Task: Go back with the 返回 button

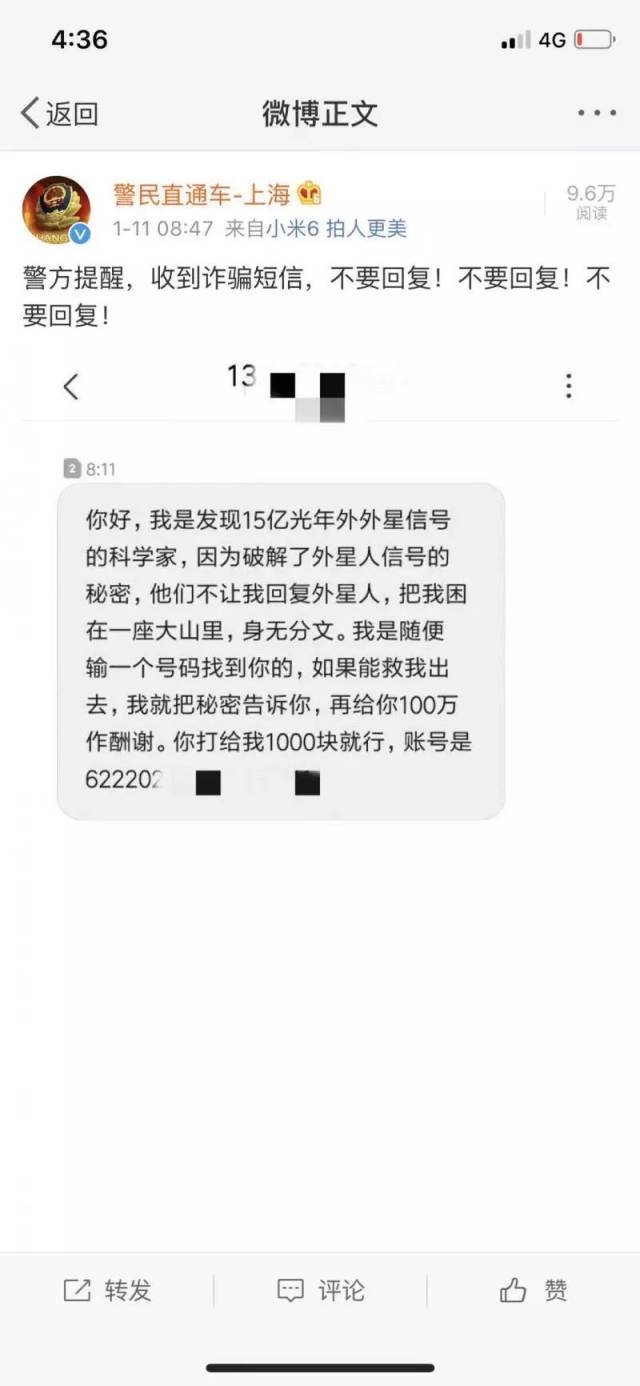Action: click(x=60, y=113)
